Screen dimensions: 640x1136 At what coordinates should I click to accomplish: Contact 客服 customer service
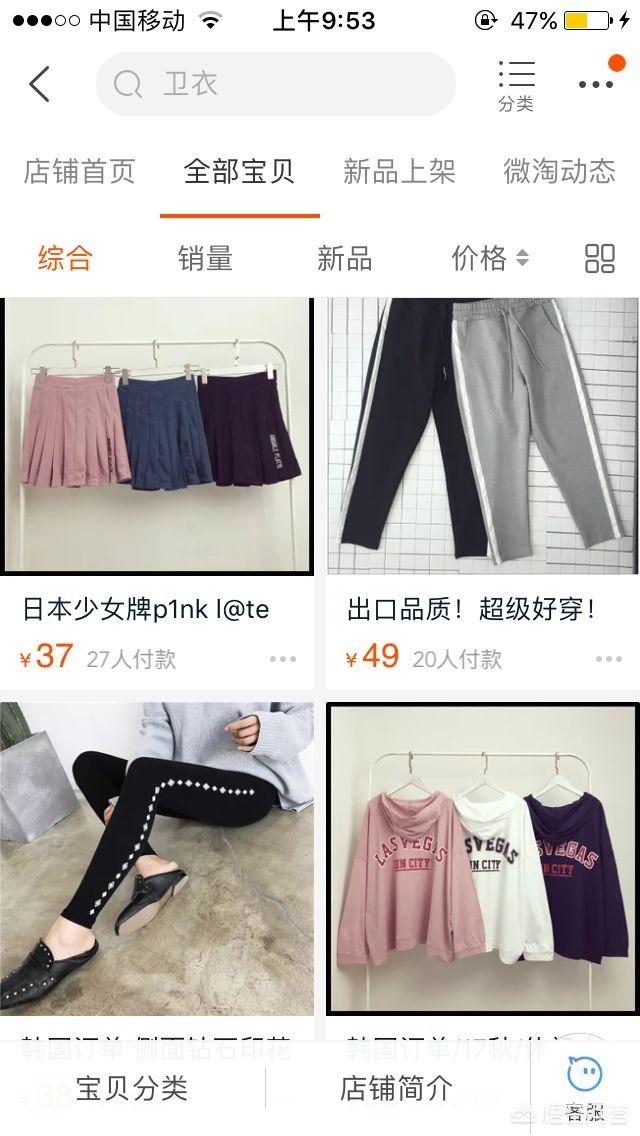coord(585,1090)
